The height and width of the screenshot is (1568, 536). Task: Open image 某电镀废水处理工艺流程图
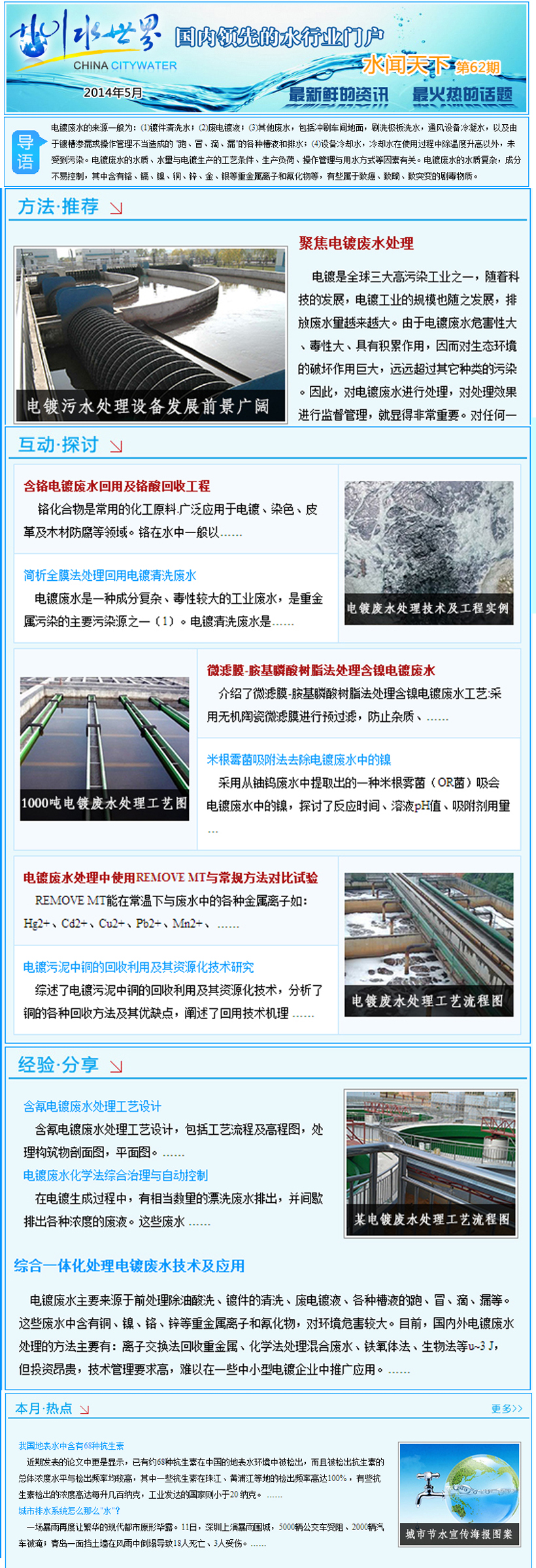point(431,1164)
